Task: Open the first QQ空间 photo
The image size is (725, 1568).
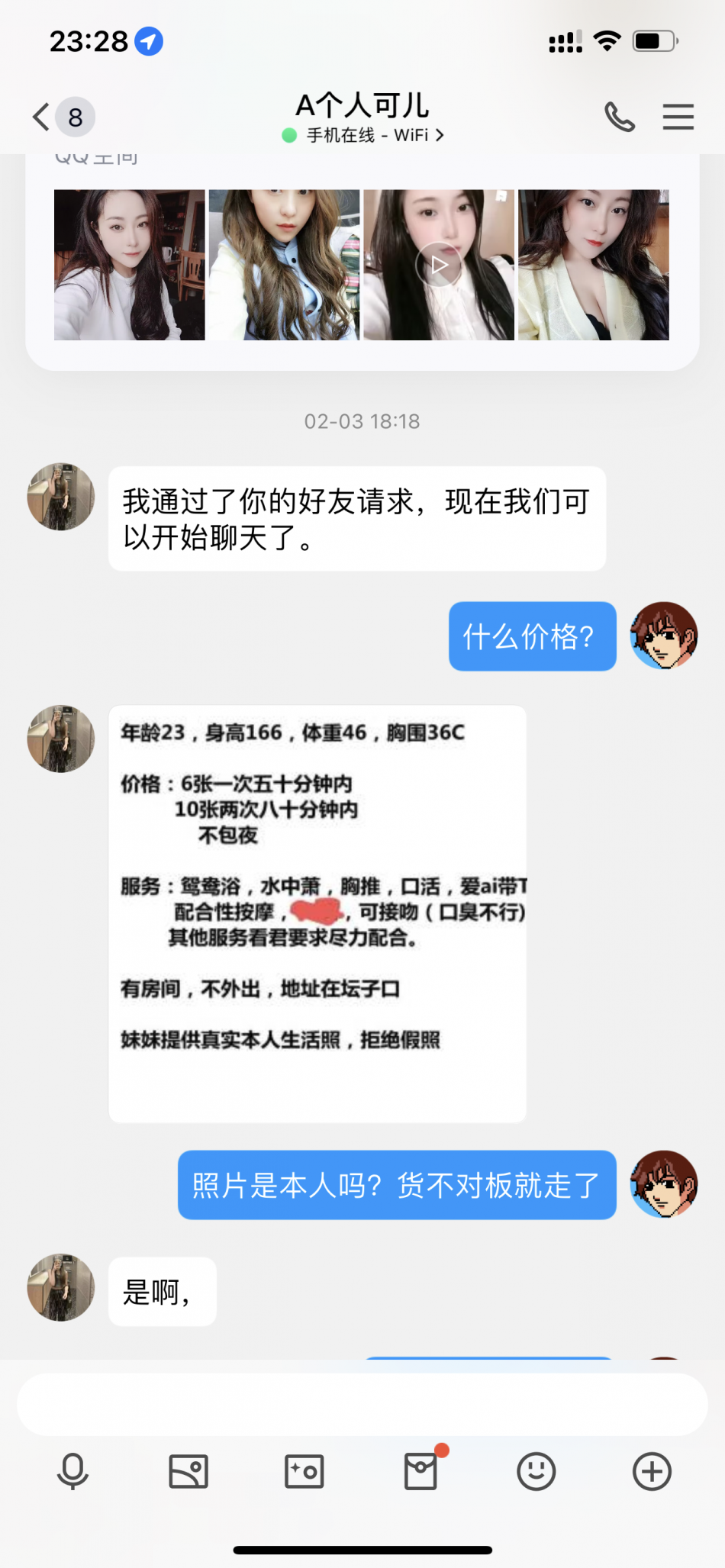Action: [130, 265]
